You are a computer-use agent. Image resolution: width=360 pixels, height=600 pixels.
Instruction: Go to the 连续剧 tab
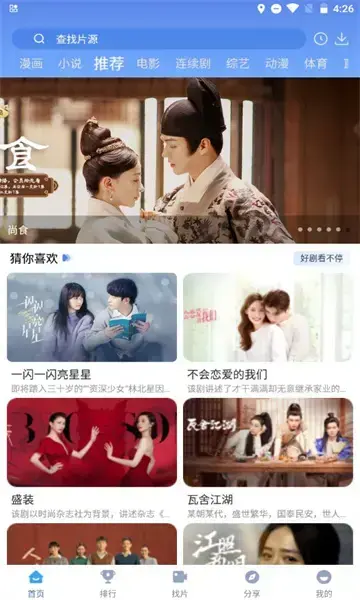click(193, 63)
